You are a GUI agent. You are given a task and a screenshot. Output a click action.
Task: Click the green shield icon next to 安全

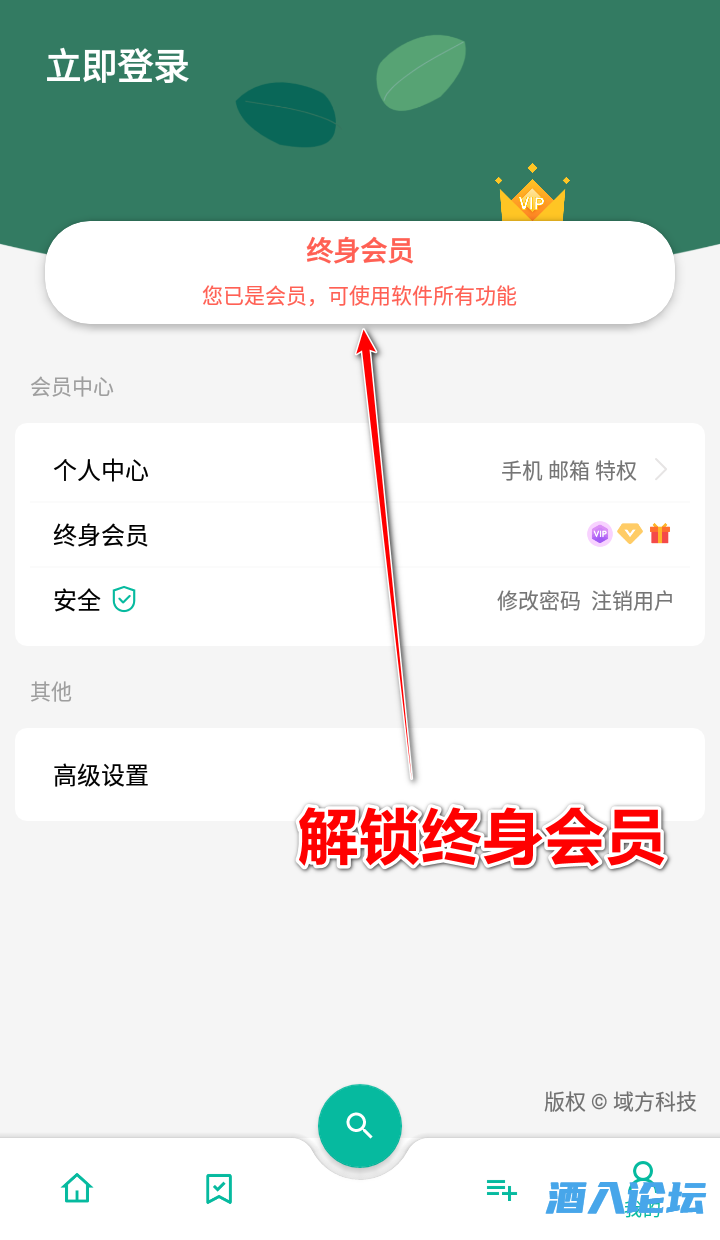122,600
